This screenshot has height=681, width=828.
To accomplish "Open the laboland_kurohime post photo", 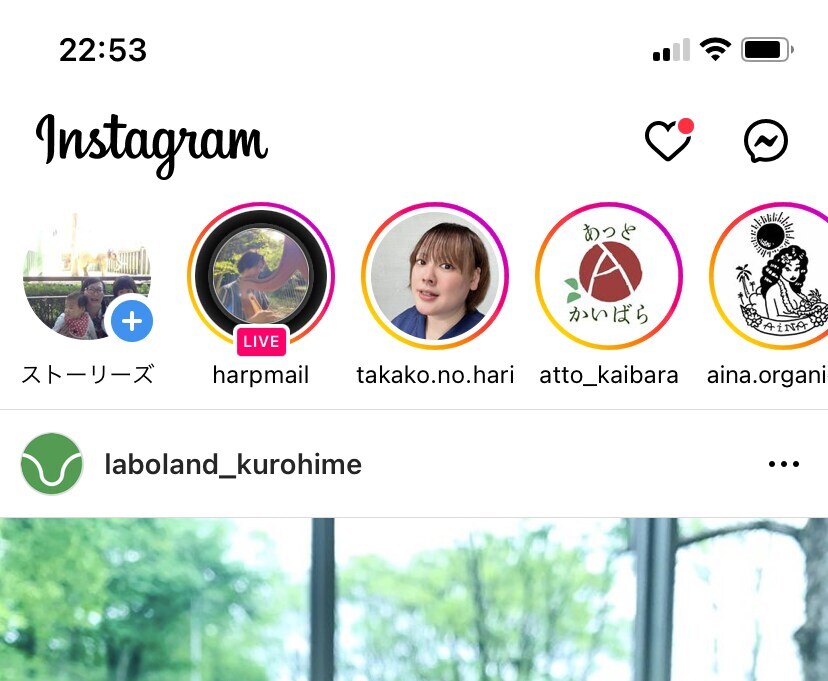I will coord(414,600).
